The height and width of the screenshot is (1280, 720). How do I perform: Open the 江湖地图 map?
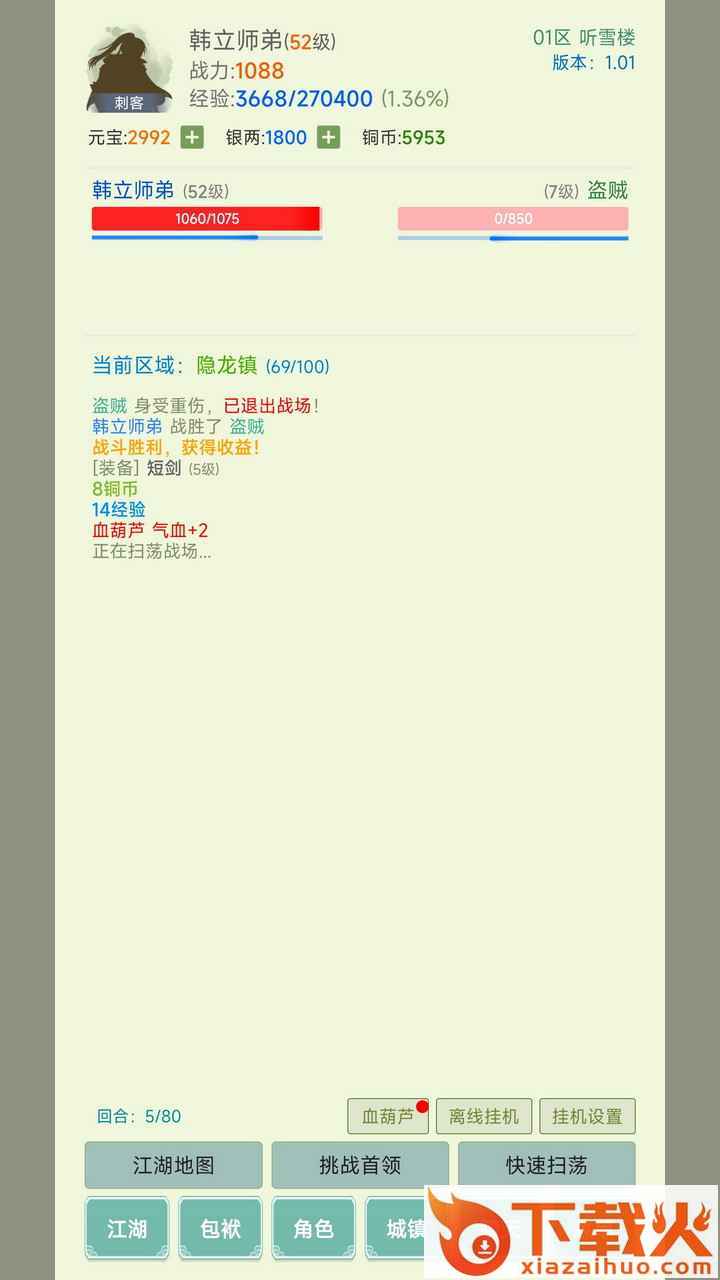pyautogui.click(x=173, y=1165)
